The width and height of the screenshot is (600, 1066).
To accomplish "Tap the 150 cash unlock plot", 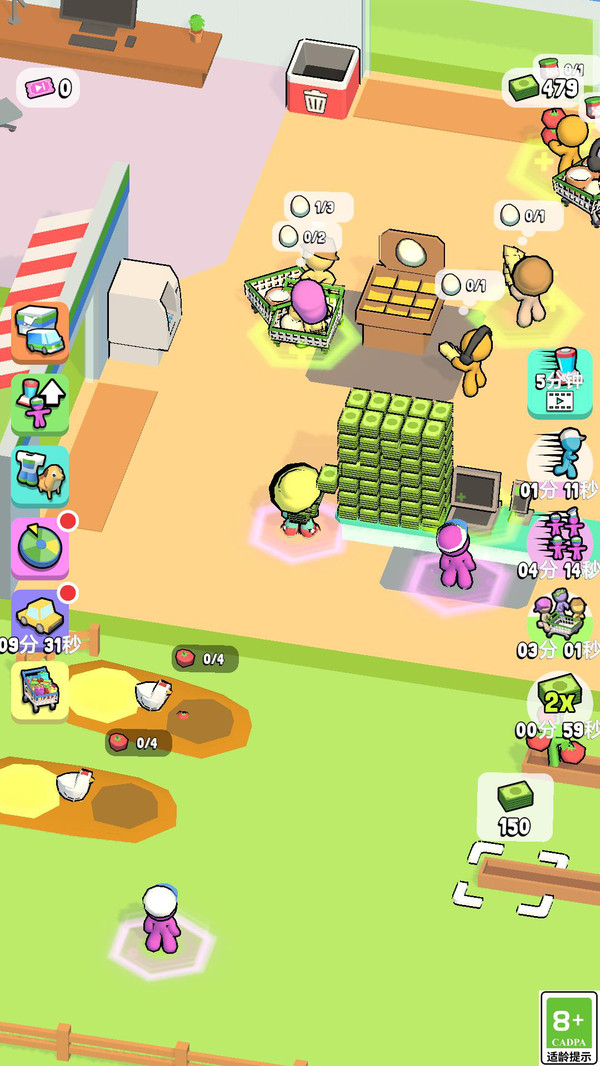I will coord(514,808).
